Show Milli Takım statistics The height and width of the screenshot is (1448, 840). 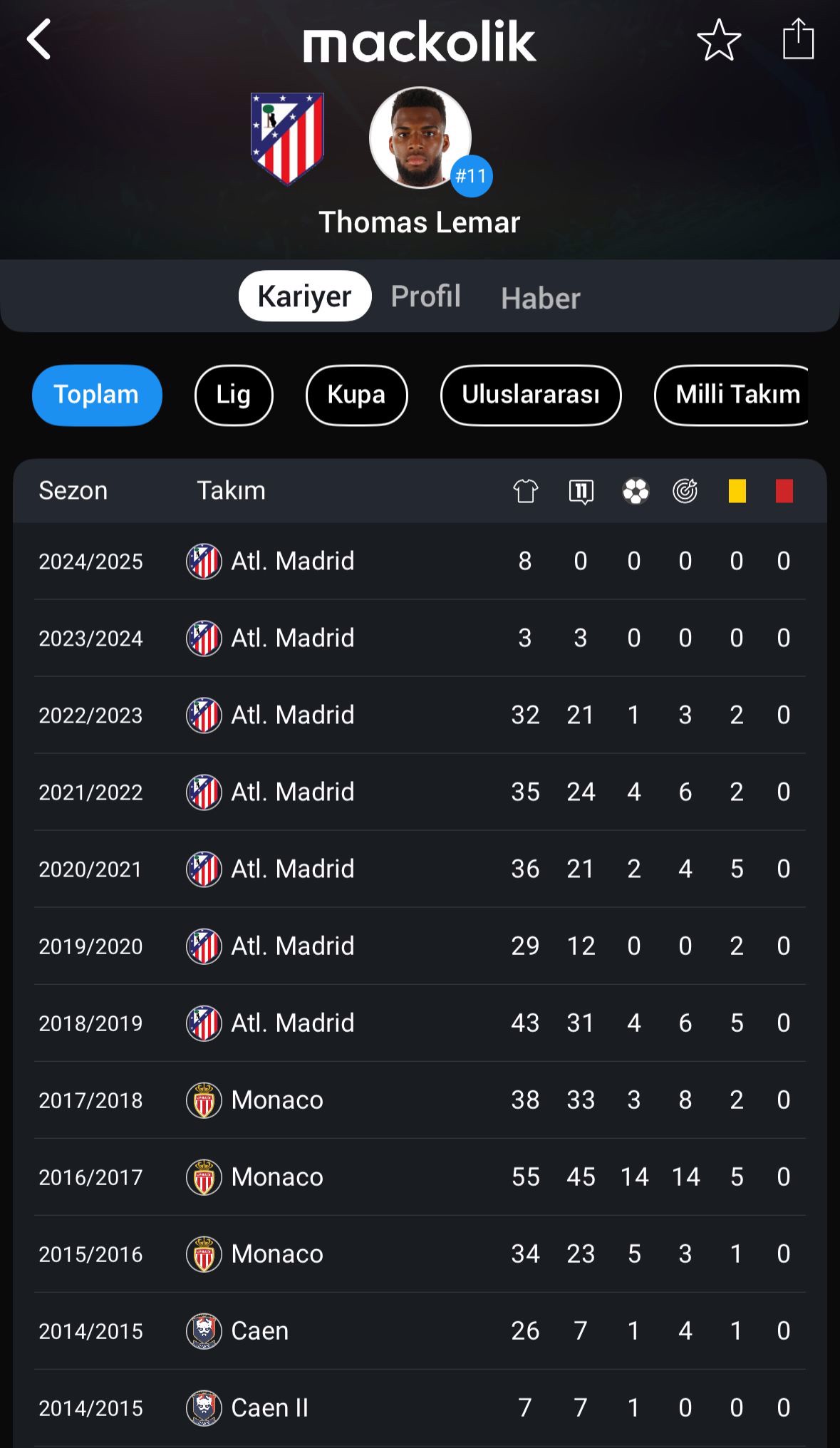pos(732,395)
